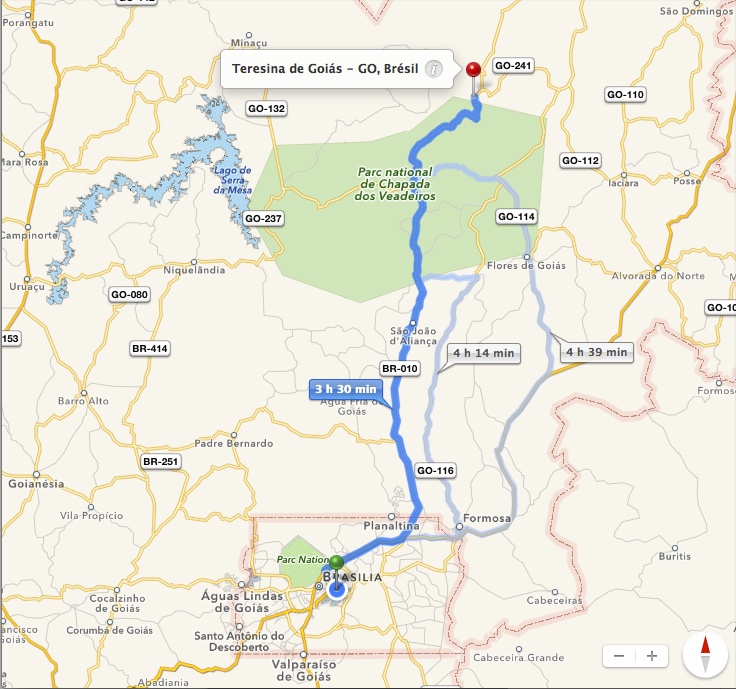
Task: Tap the green starting point pin
Action: 337,563
